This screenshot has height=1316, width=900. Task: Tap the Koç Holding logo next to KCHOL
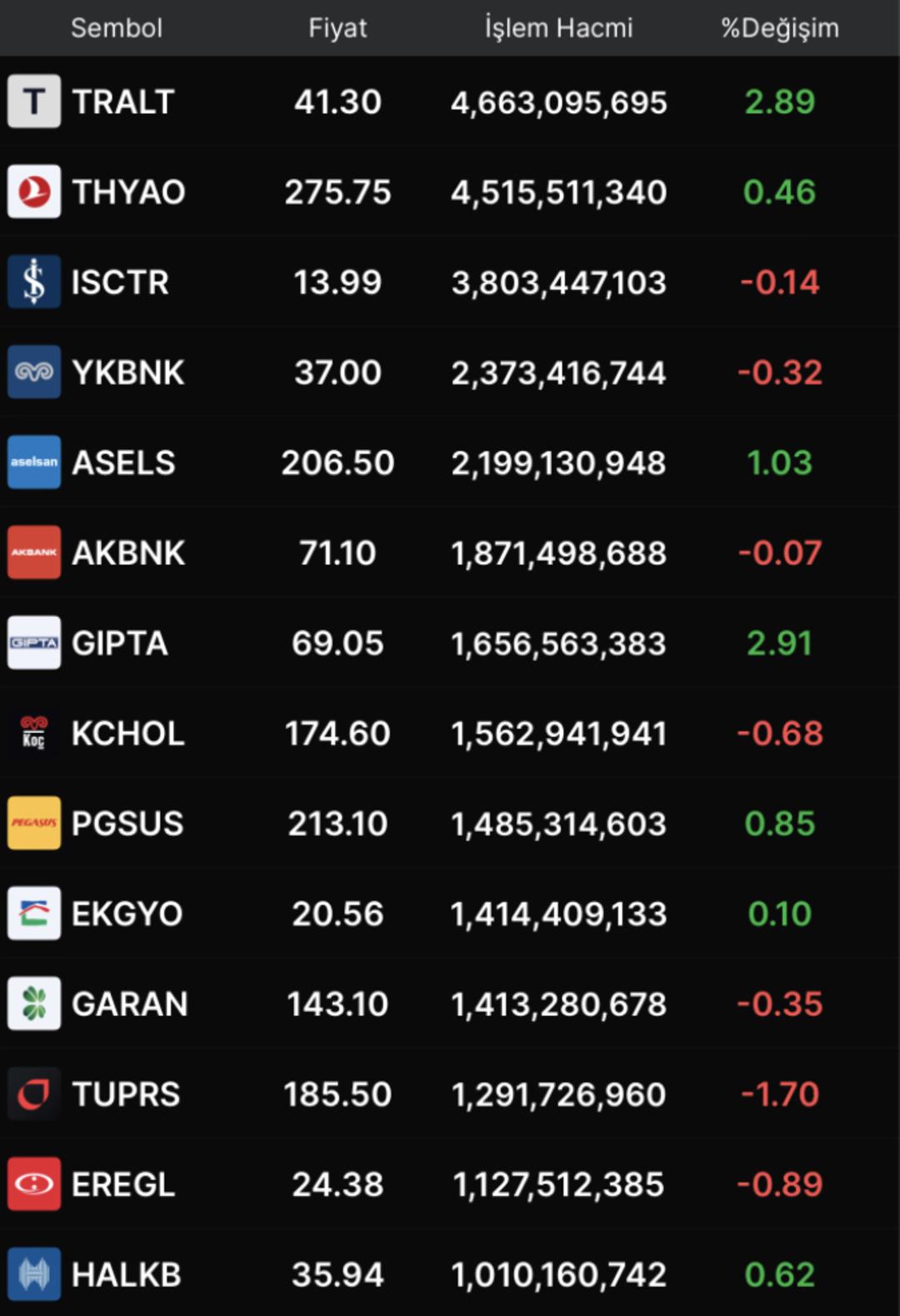point(33,733)
